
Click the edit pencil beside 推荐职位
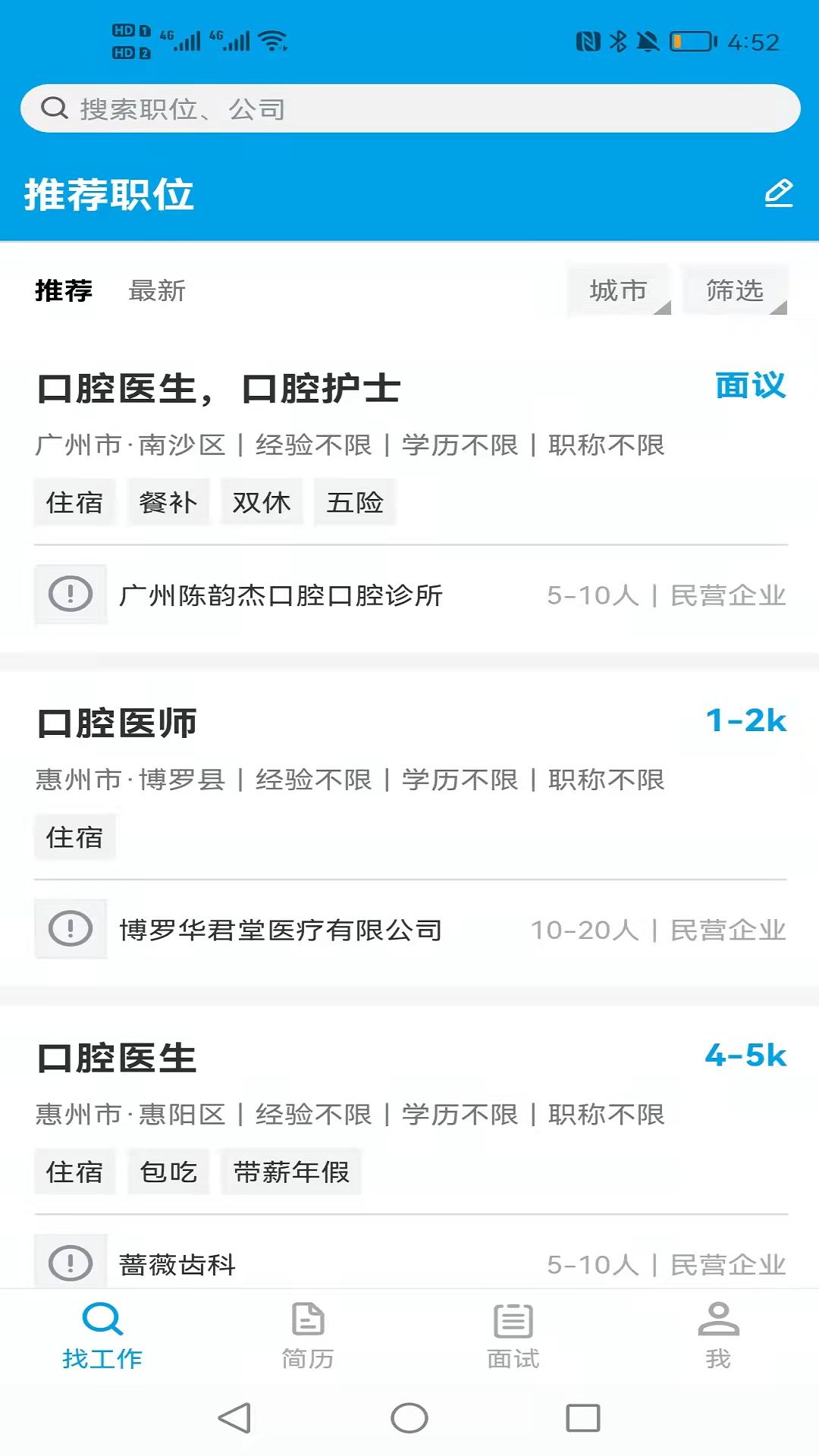[x=778, y=192]
